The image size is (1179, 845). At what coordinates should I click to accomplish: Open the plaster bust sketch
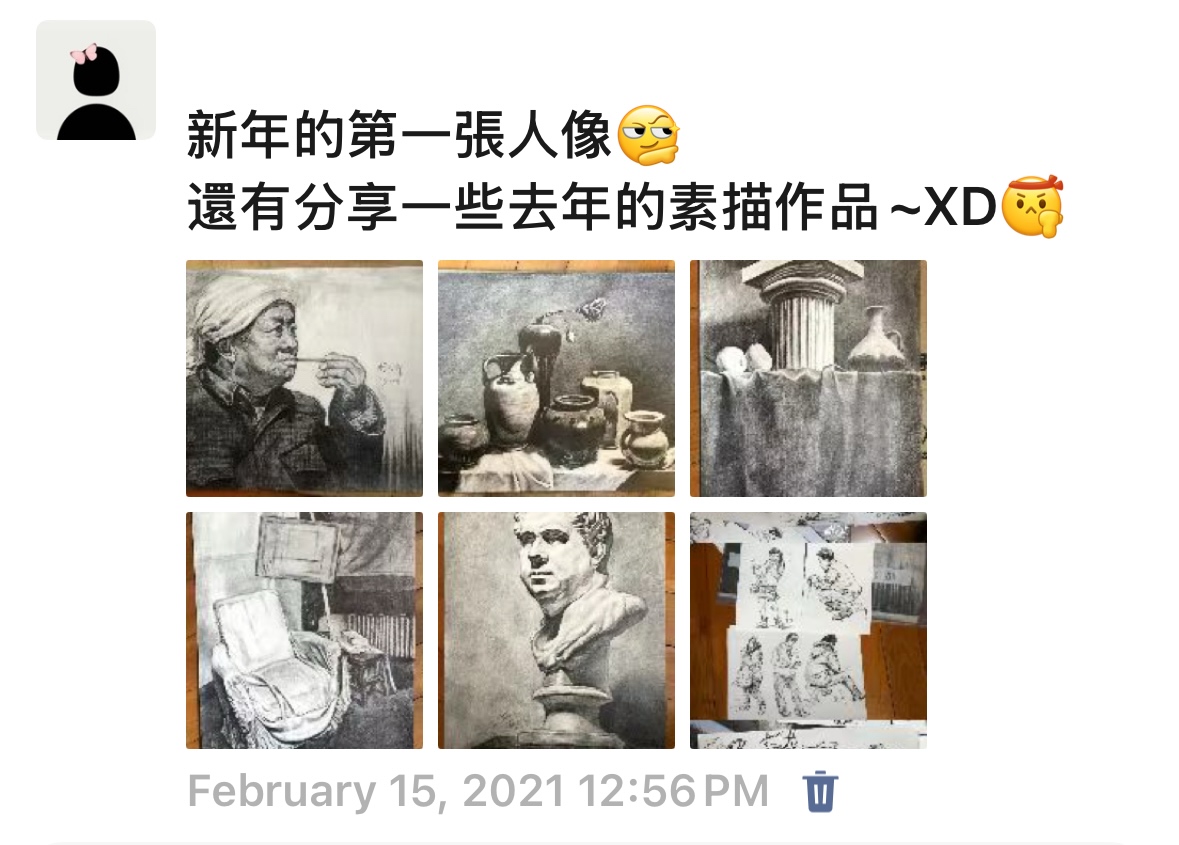(556, 630)
